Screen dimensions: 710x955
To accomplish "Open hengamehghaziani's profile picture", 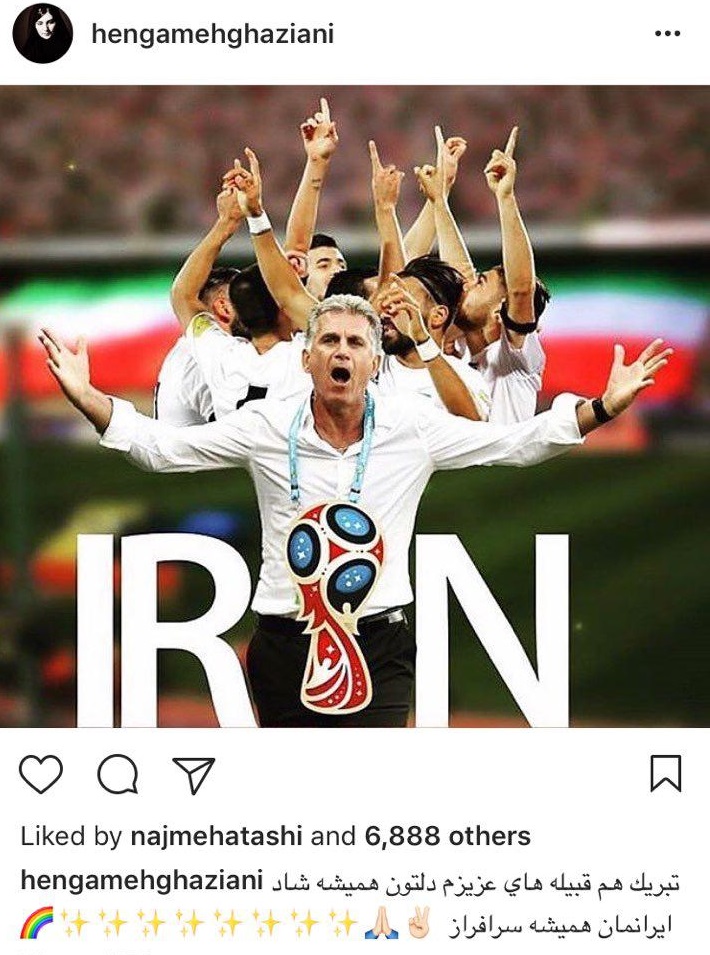I will [x=42, y=34].
